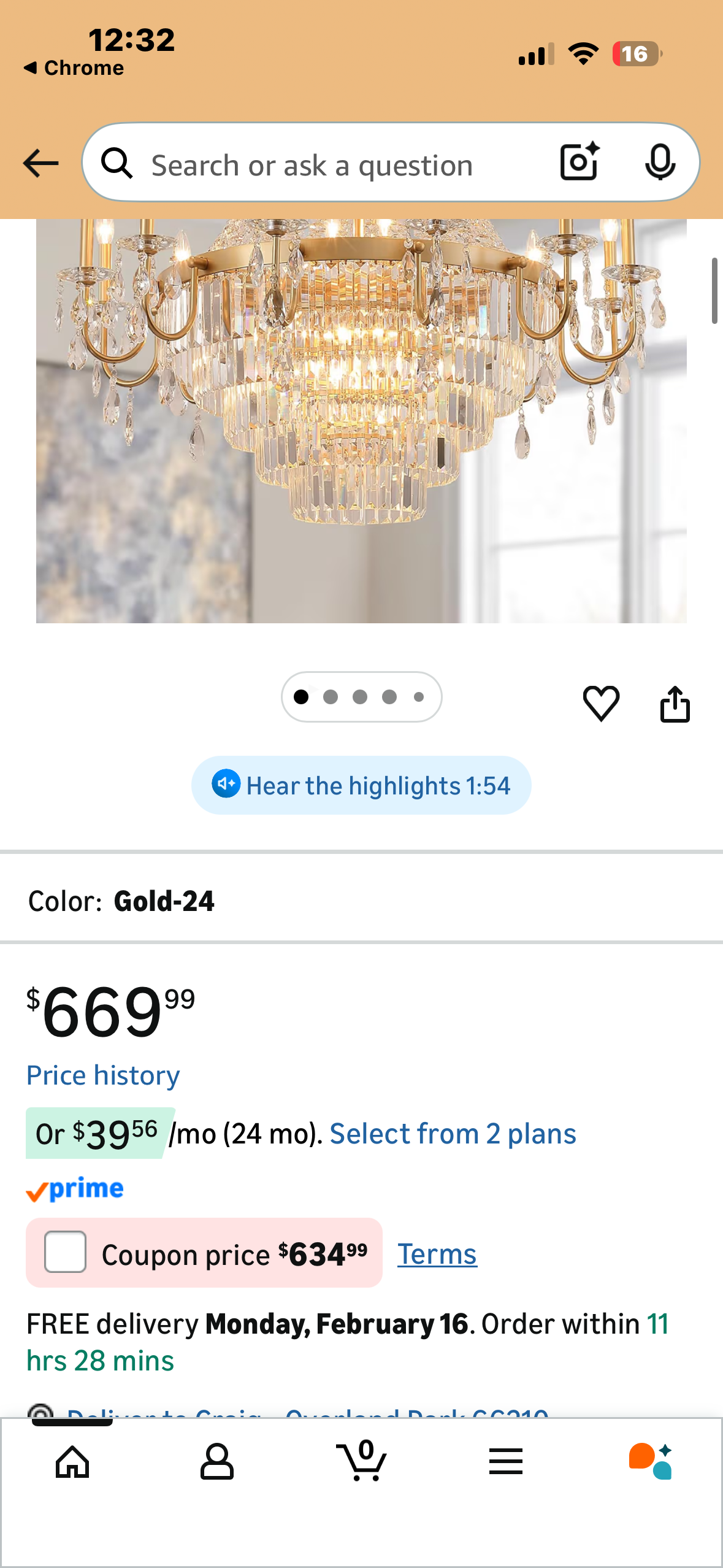The image size is (723, 1568).
Task: View coupon Terms
Action: click(437, 1255)
